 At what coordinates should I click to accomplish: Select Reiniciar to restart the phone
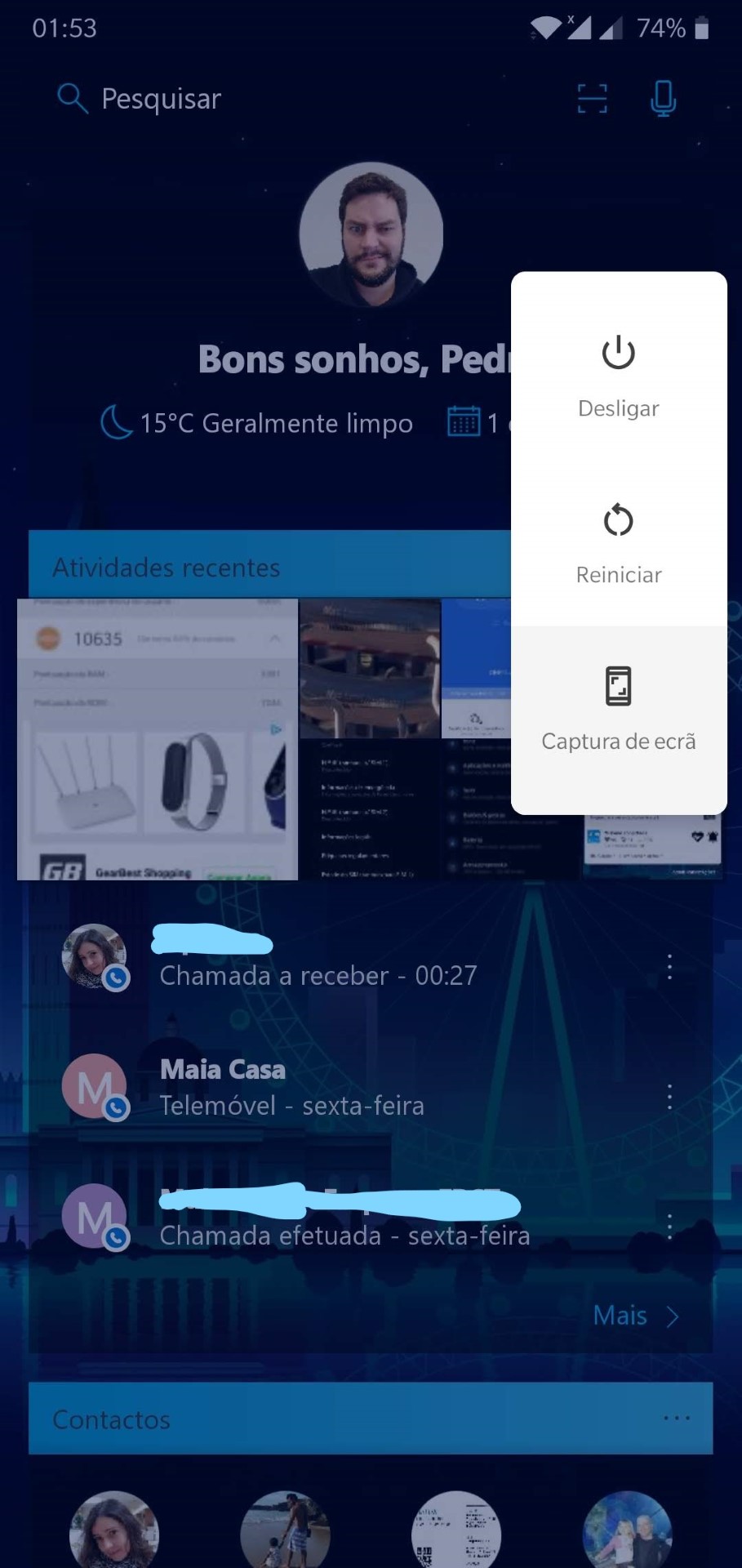coord(618,542)
